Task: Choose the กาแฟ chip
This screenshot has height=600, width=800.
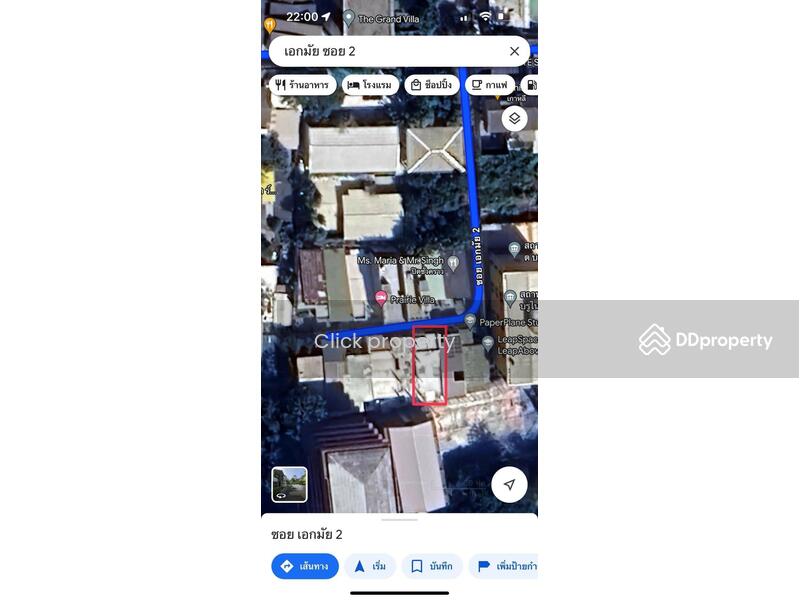Action: [x=490, y=85]
